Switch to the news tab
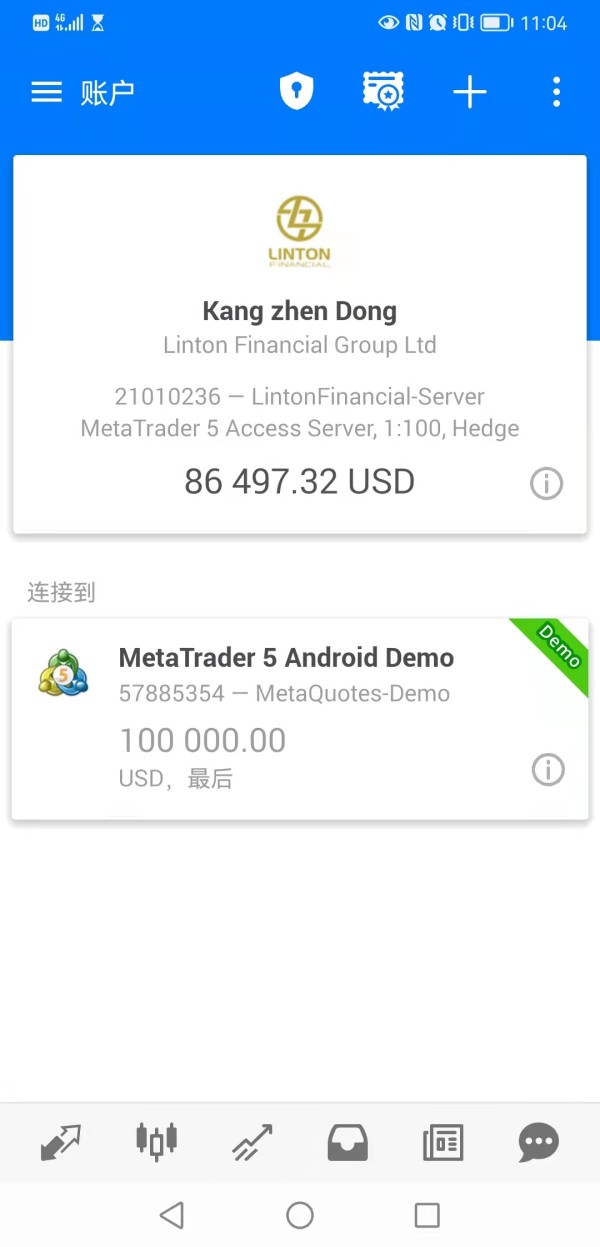The image size is (600, 1247). [443, 1142]
